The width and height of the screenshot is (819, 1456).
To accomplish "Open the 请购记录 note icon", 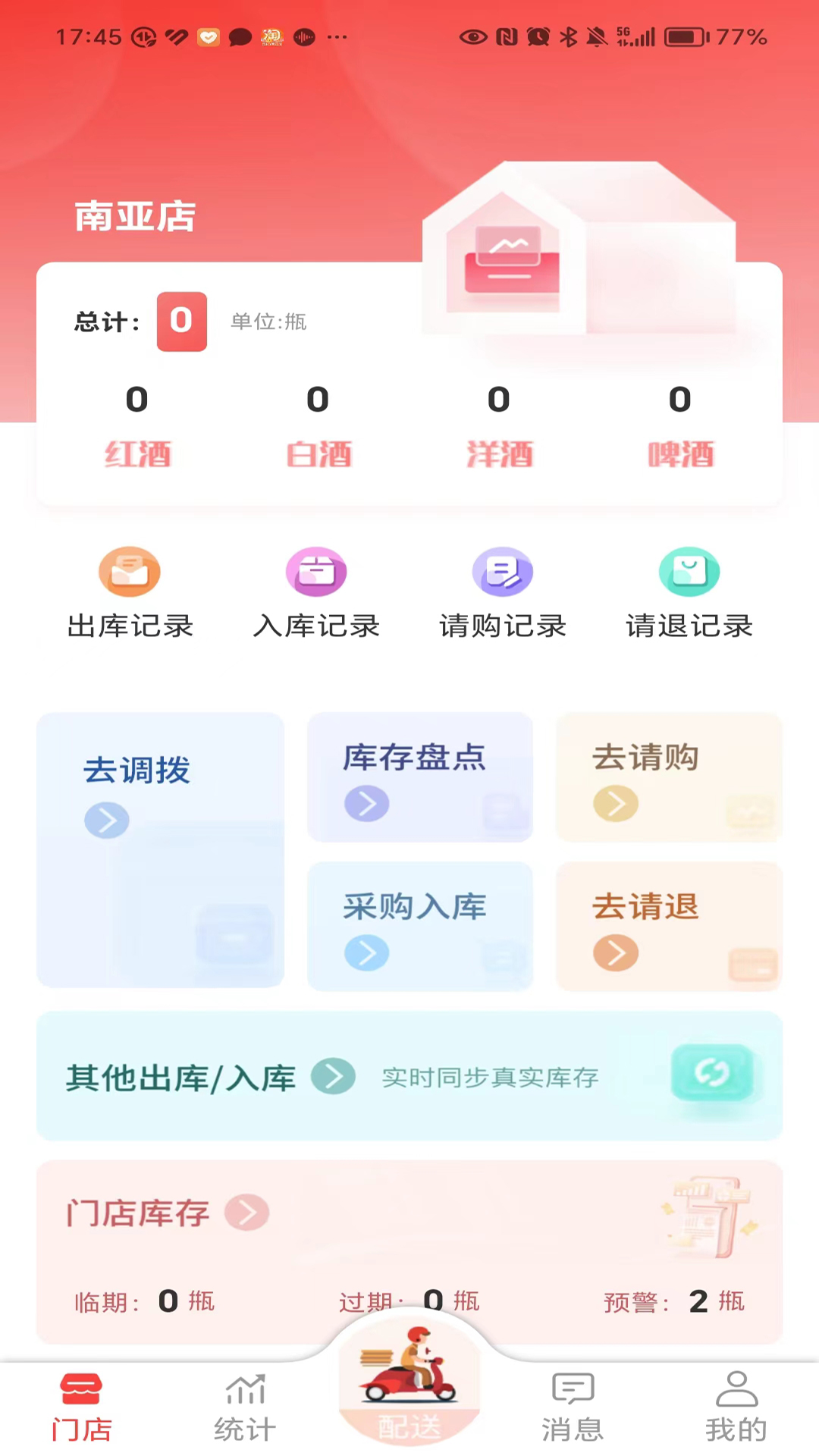I will click(x=503, y=572).
